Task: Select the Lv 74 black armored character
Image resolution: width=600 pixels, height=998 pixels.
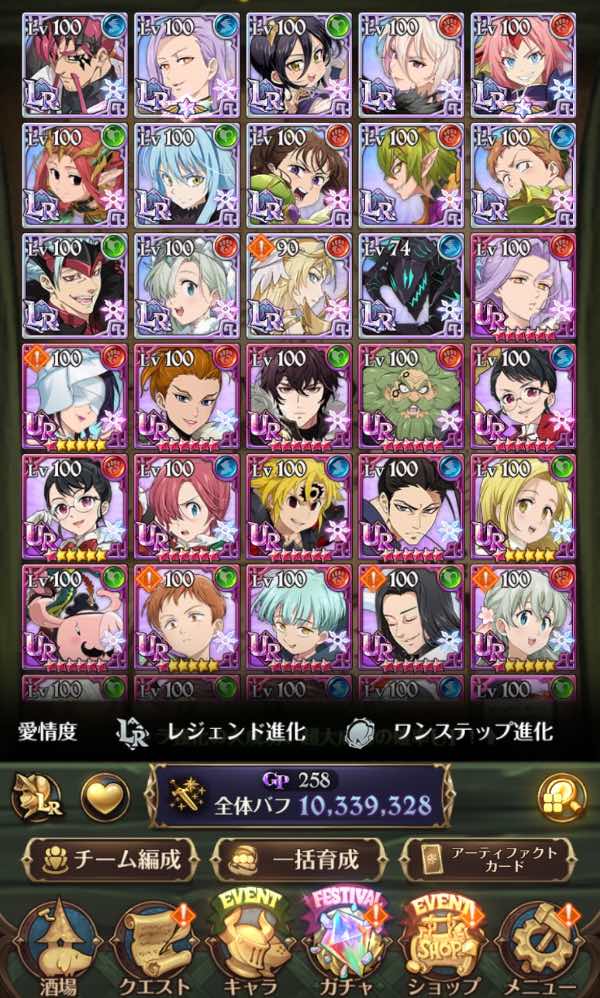Action: (410, 283)
